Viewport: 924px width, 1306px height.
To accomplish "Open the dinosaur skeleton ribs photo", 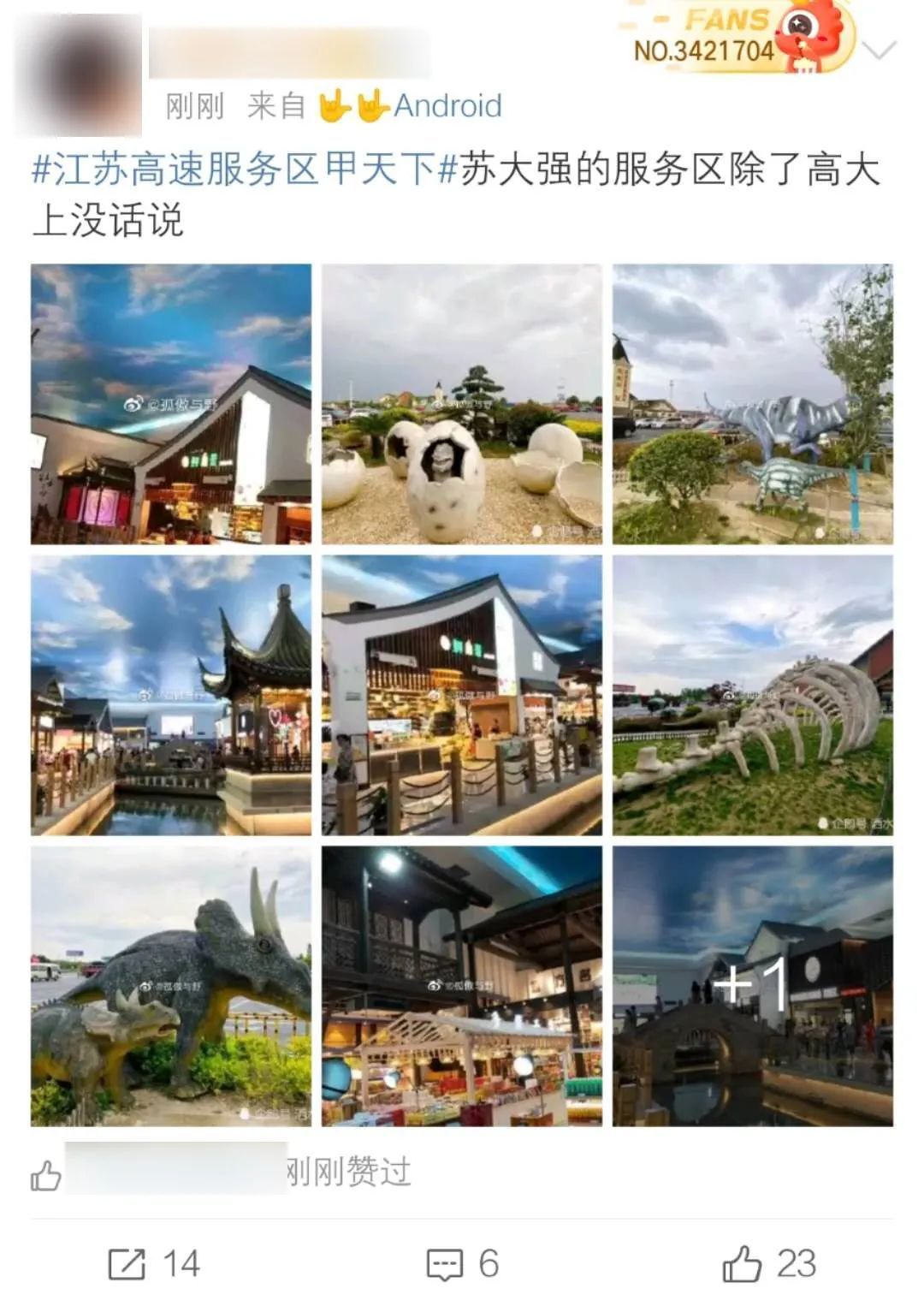I will pyautogui.click(x=752, y=695).
